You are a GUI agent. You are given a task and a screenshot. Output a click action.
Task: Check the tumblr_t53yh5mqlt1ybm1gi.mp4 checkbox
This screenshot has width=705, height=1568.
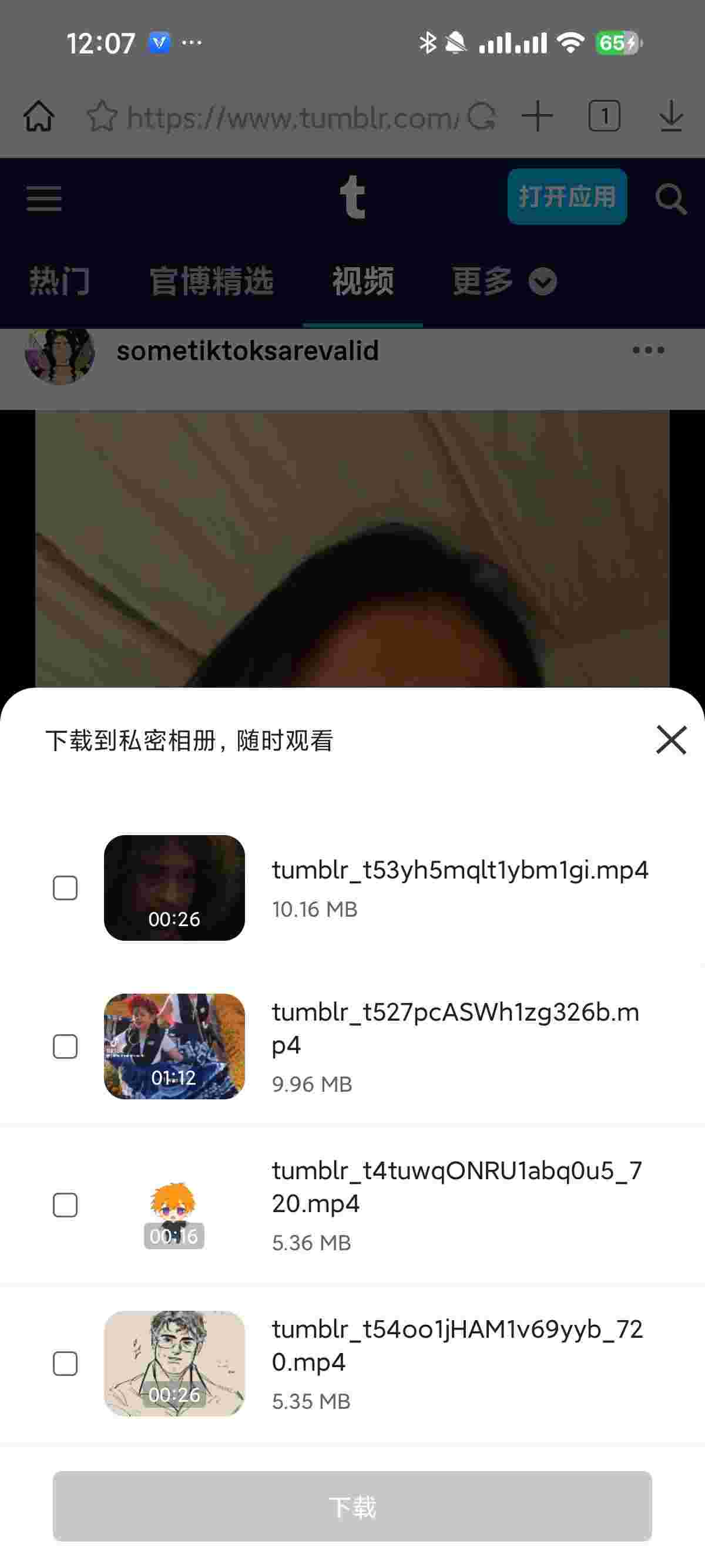coord(65,888)
